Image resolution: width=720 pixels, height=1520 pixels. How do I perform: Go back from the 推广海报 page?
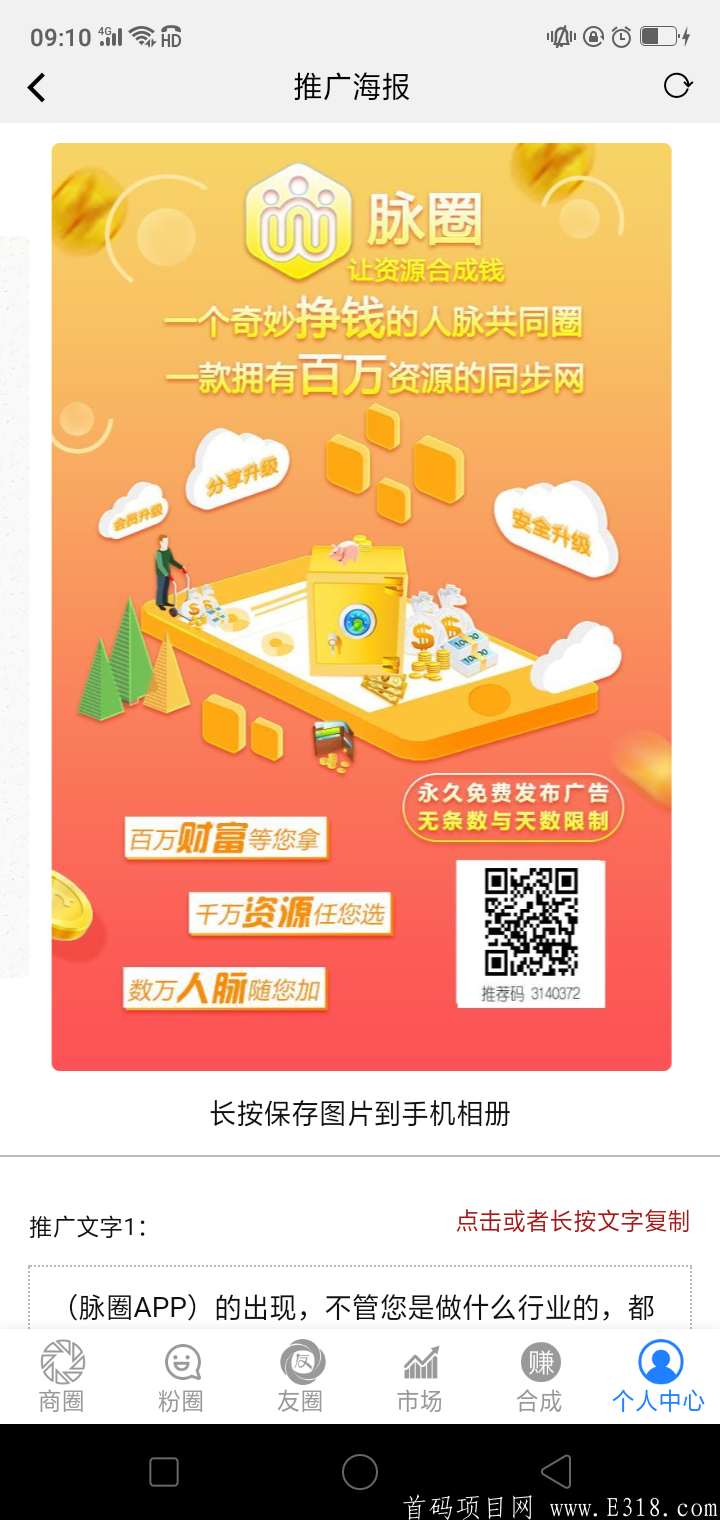[x=37, y=88]
